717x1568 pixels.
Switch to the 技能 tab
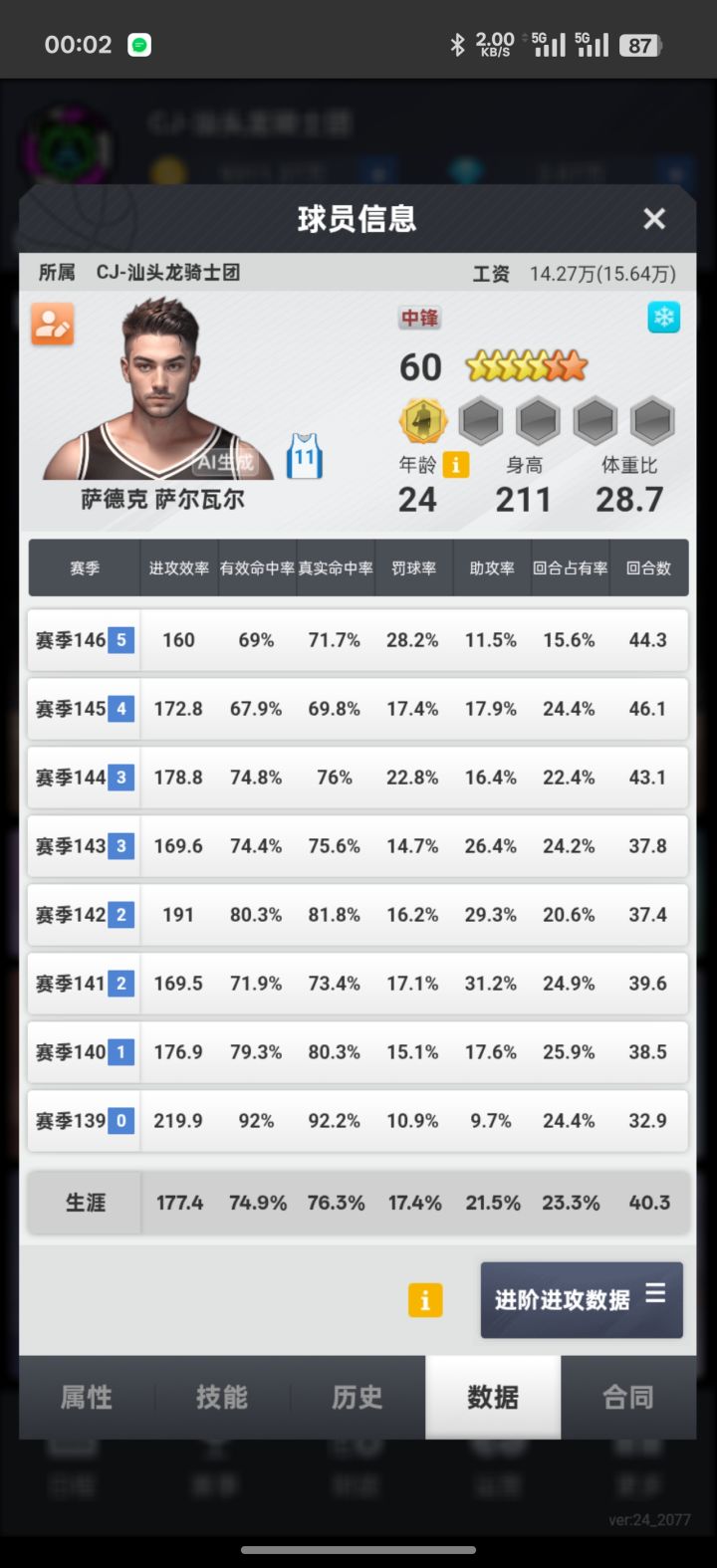[x=222, y=1397]
